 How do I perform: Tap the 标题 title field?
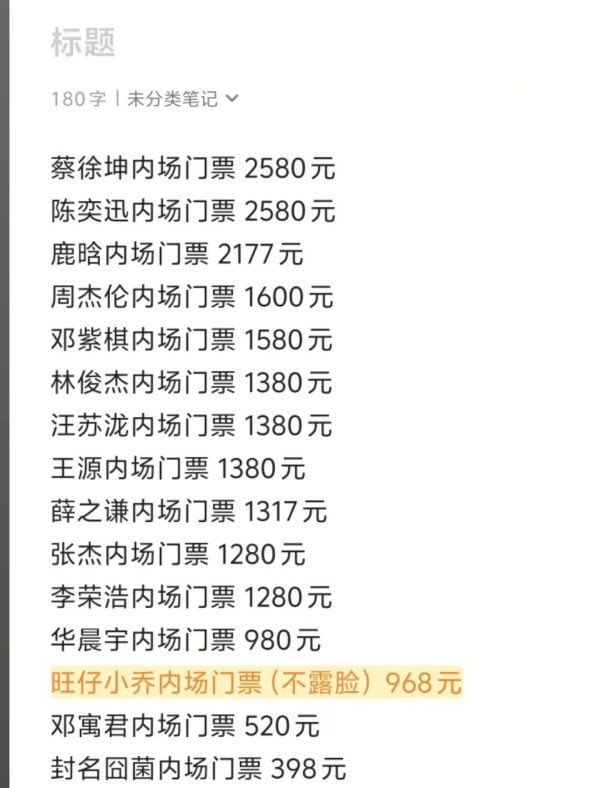pyautogui.click(x=83, y=42)
